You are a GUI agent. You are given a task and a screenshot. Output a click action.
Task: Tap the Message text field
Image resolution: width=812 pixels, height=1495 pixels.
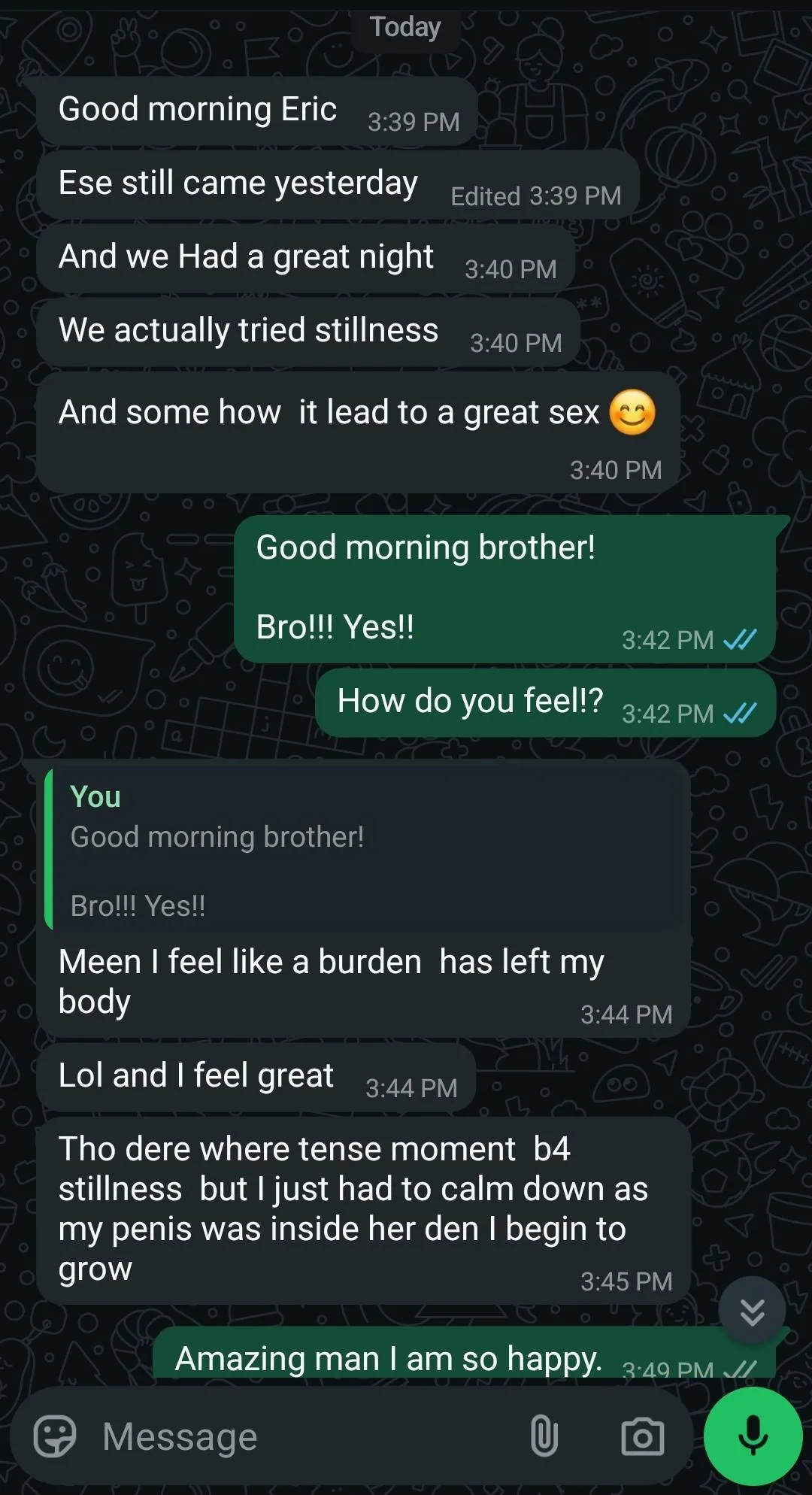pyautogui.click(x=301, y=1437)
